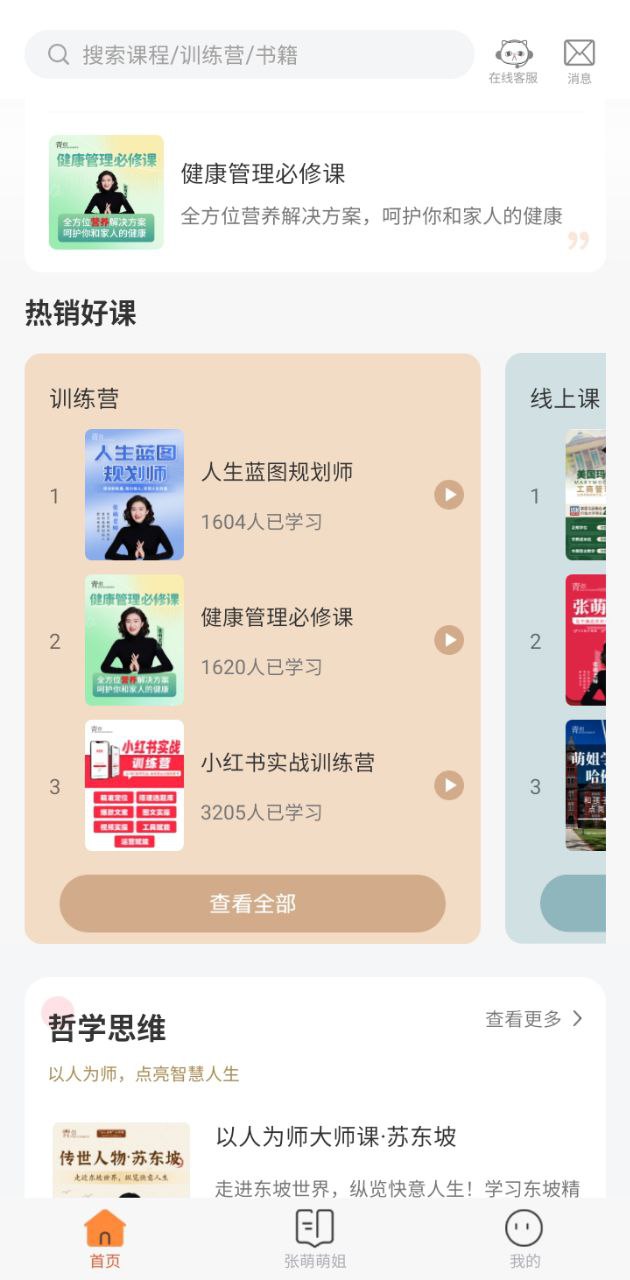Image resolution: width=630 pixels, height=1280 pixels.
Task: Open 小红书实战训练营 course
Action: click(287, 764)
